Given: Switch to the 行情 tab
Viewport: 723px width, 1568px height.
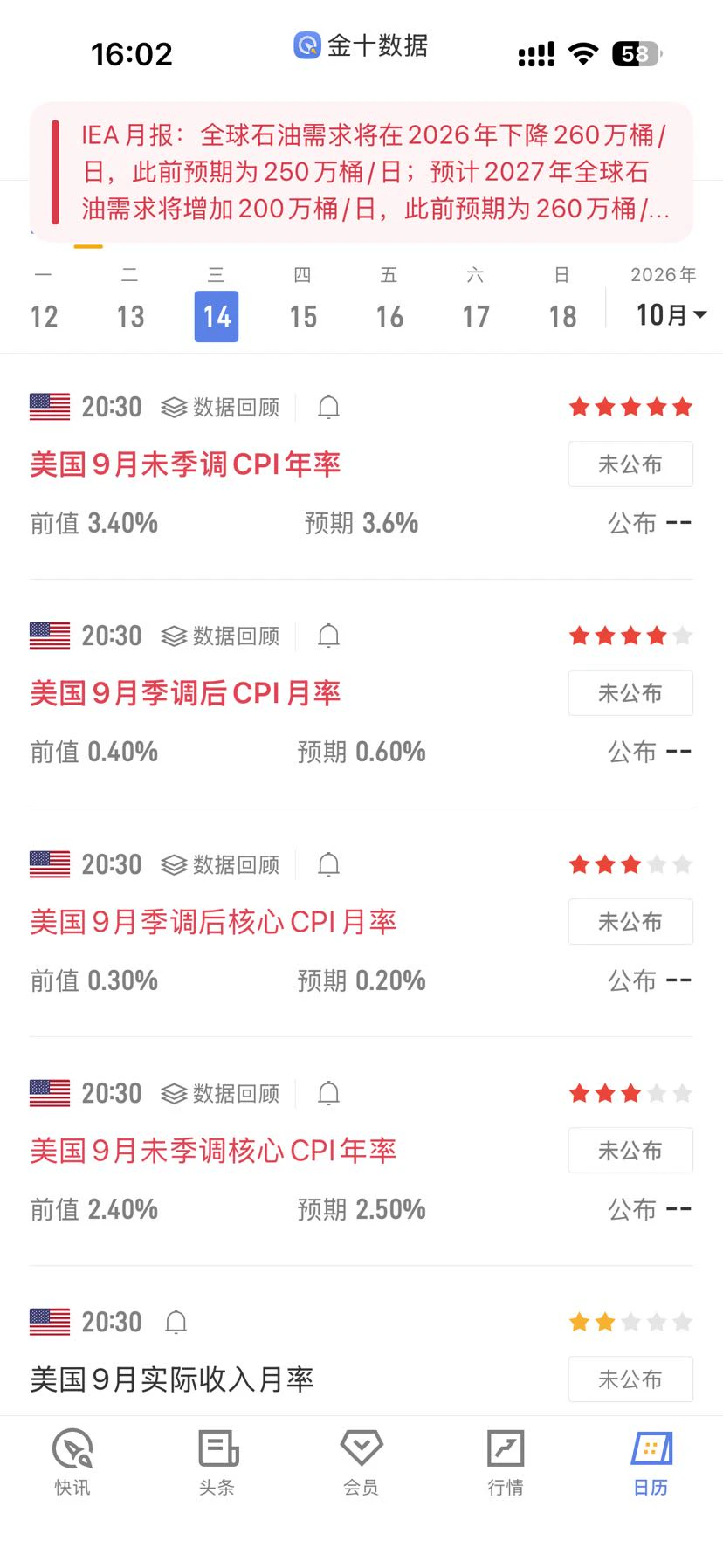Looking at the screenshot, I should point(506,1461).
